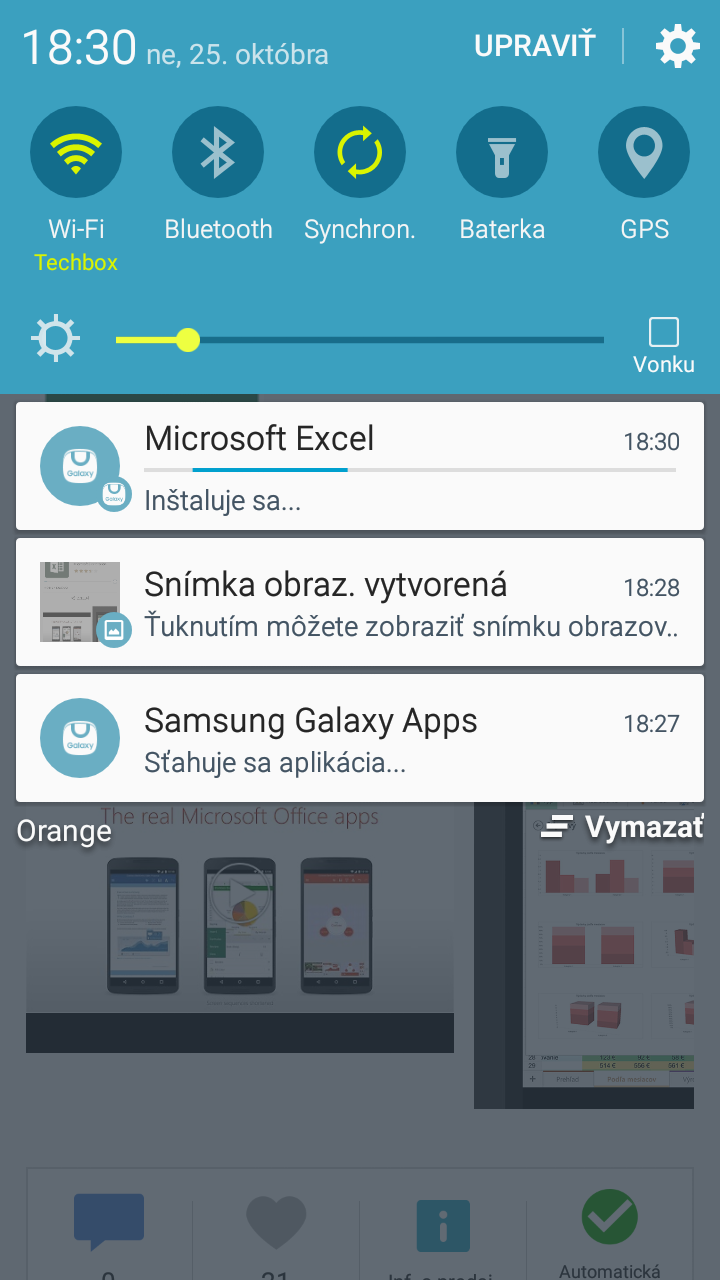
Task: Tap the brightness slider track
Action: click(360, 340)
